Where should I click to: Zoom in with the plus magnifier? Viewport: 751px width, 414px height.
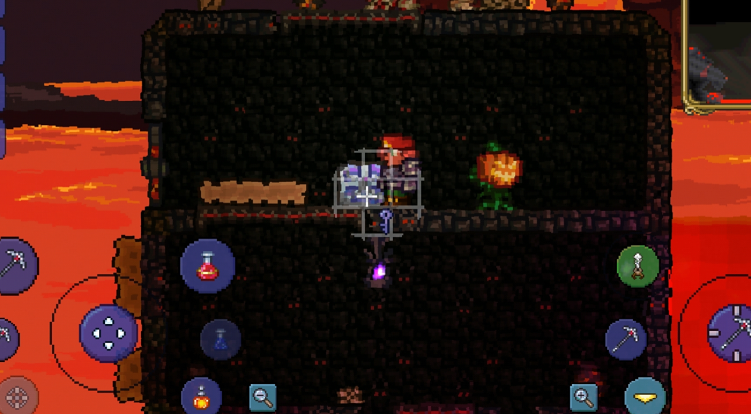tap(584, 397)
